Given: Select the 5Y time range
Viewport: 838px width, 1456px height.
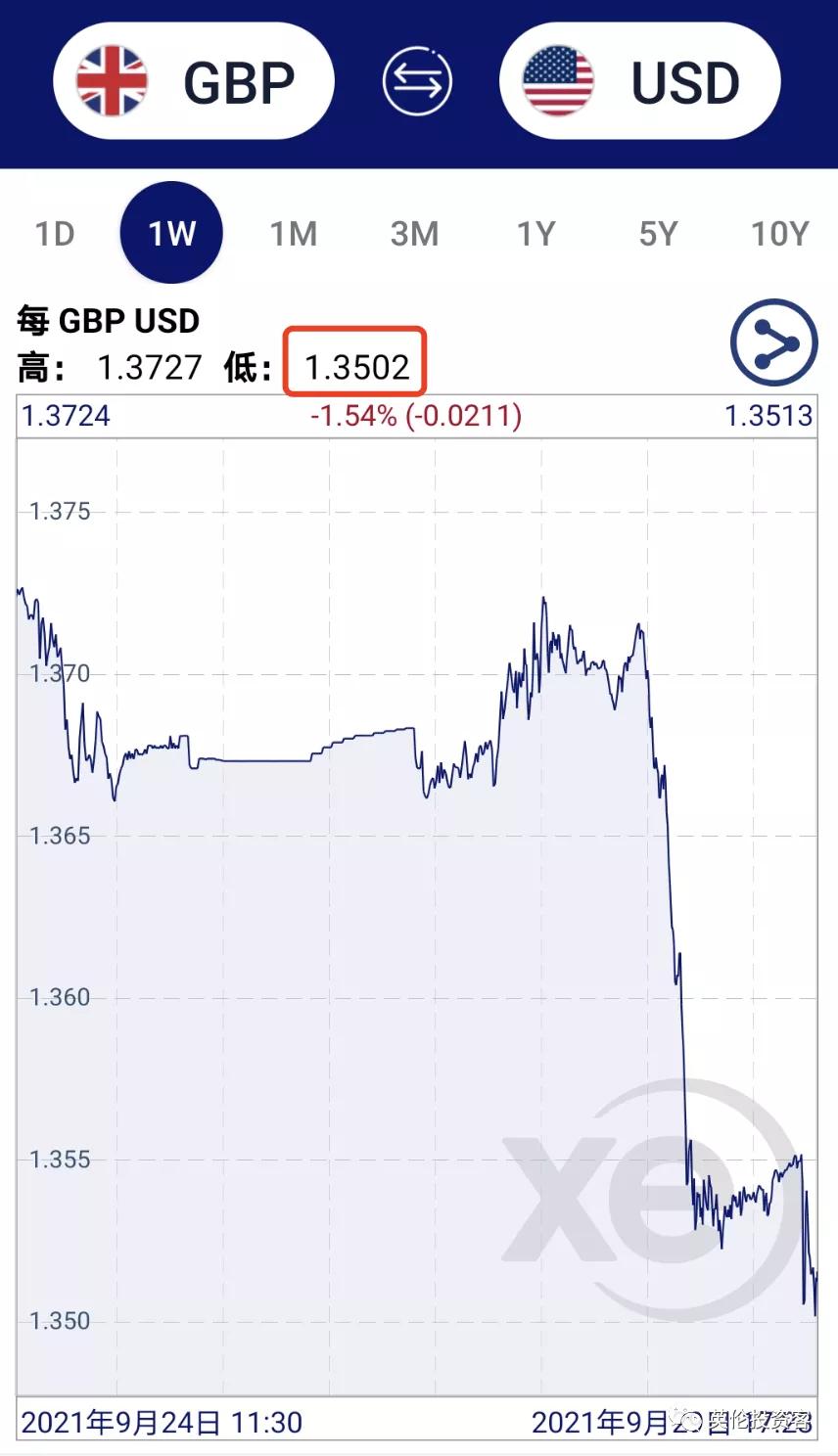Looking at the screenshot, I should pyautogui.click(x=658, y=234).
